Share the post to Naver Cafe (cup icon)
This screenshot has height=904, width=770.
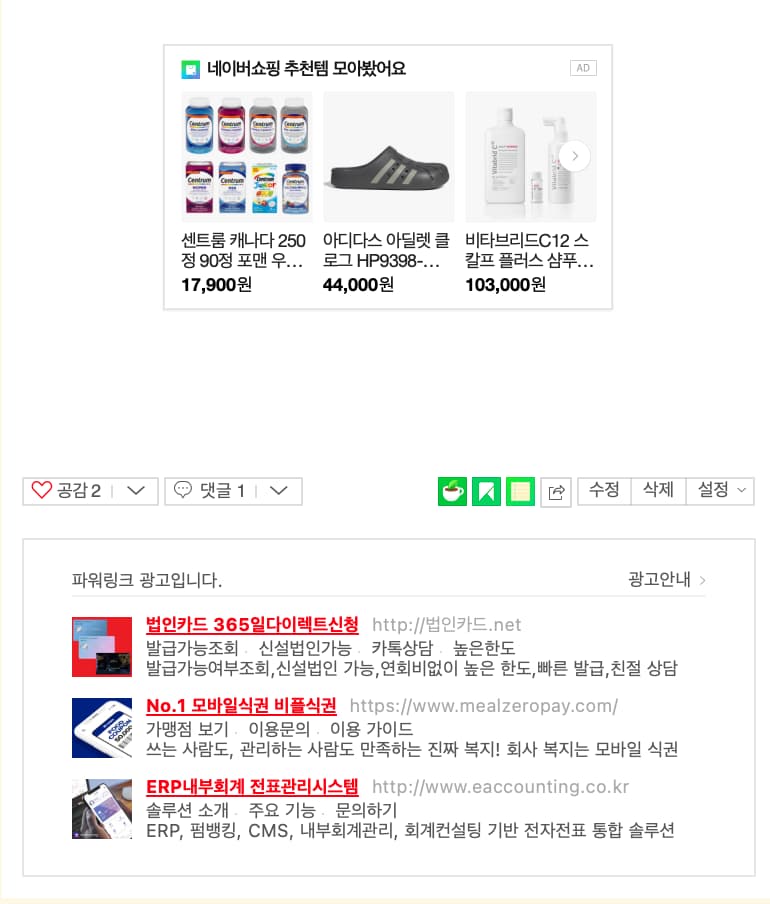452,491
